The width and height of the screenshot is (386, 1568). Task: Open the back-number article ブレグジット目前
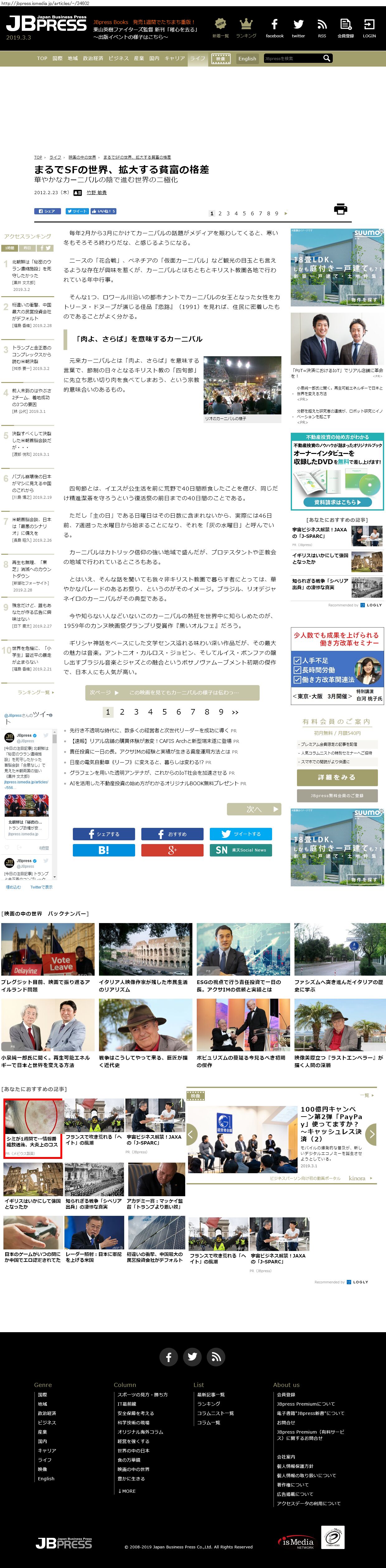pyautogui.click(x=46, y=986)
